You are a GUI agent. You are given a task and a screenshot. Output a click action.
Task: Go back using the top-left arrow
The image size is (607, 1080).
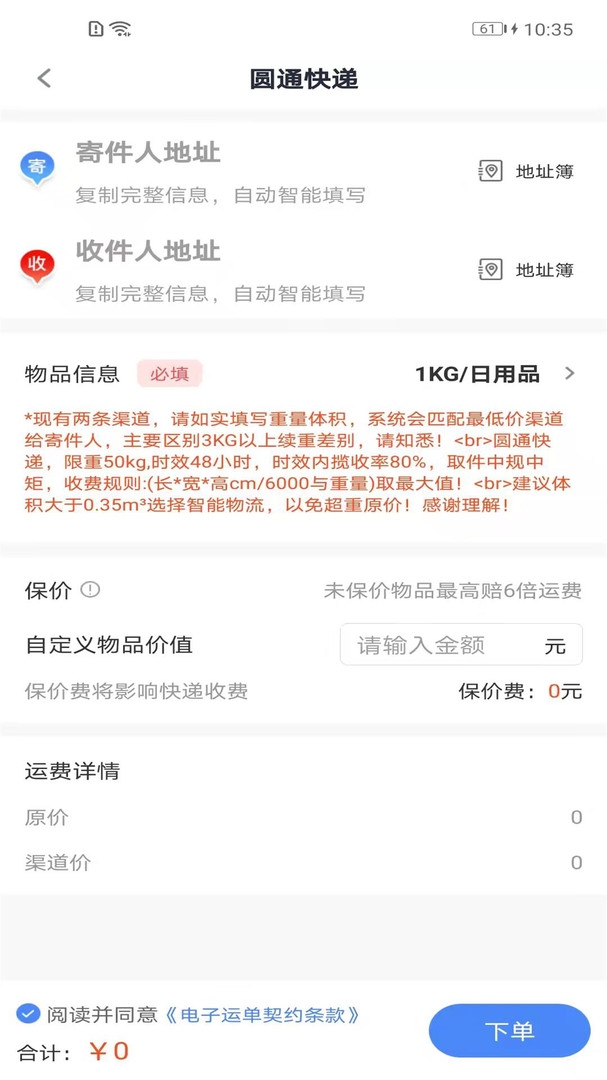(44, 79)
